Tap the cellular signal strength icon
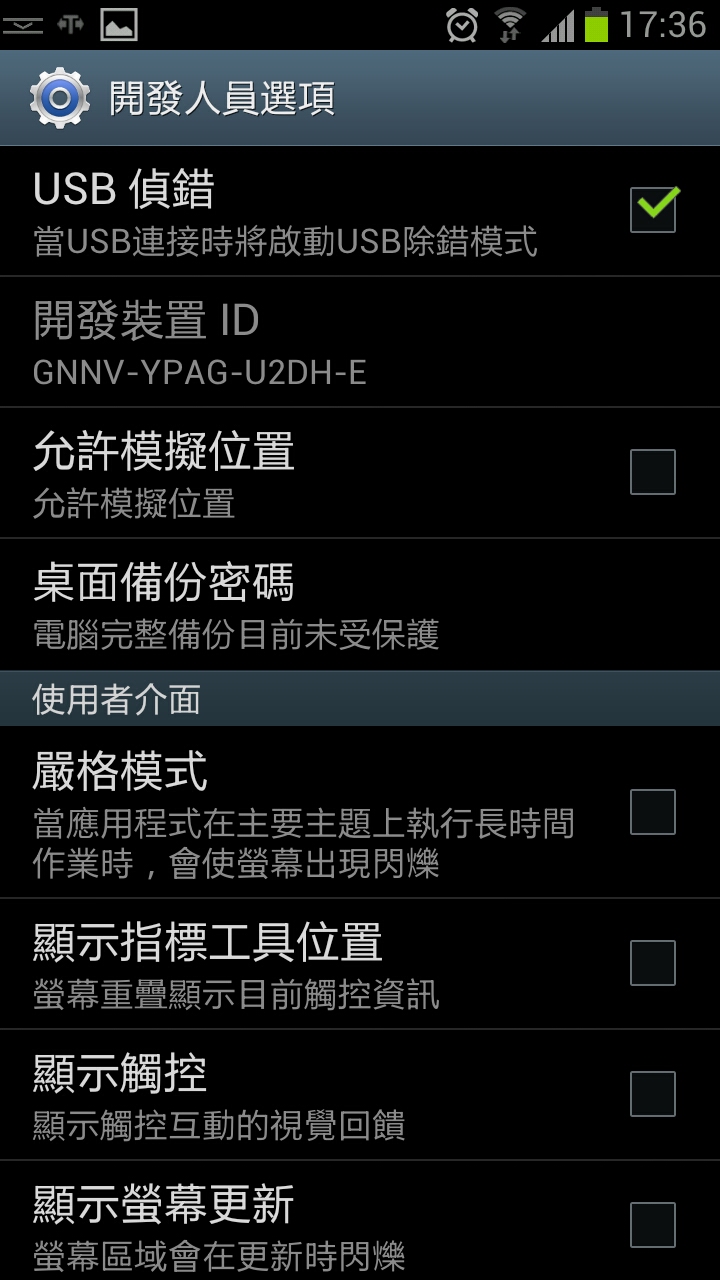The image size is (720, 1280). tap(556, 27)
